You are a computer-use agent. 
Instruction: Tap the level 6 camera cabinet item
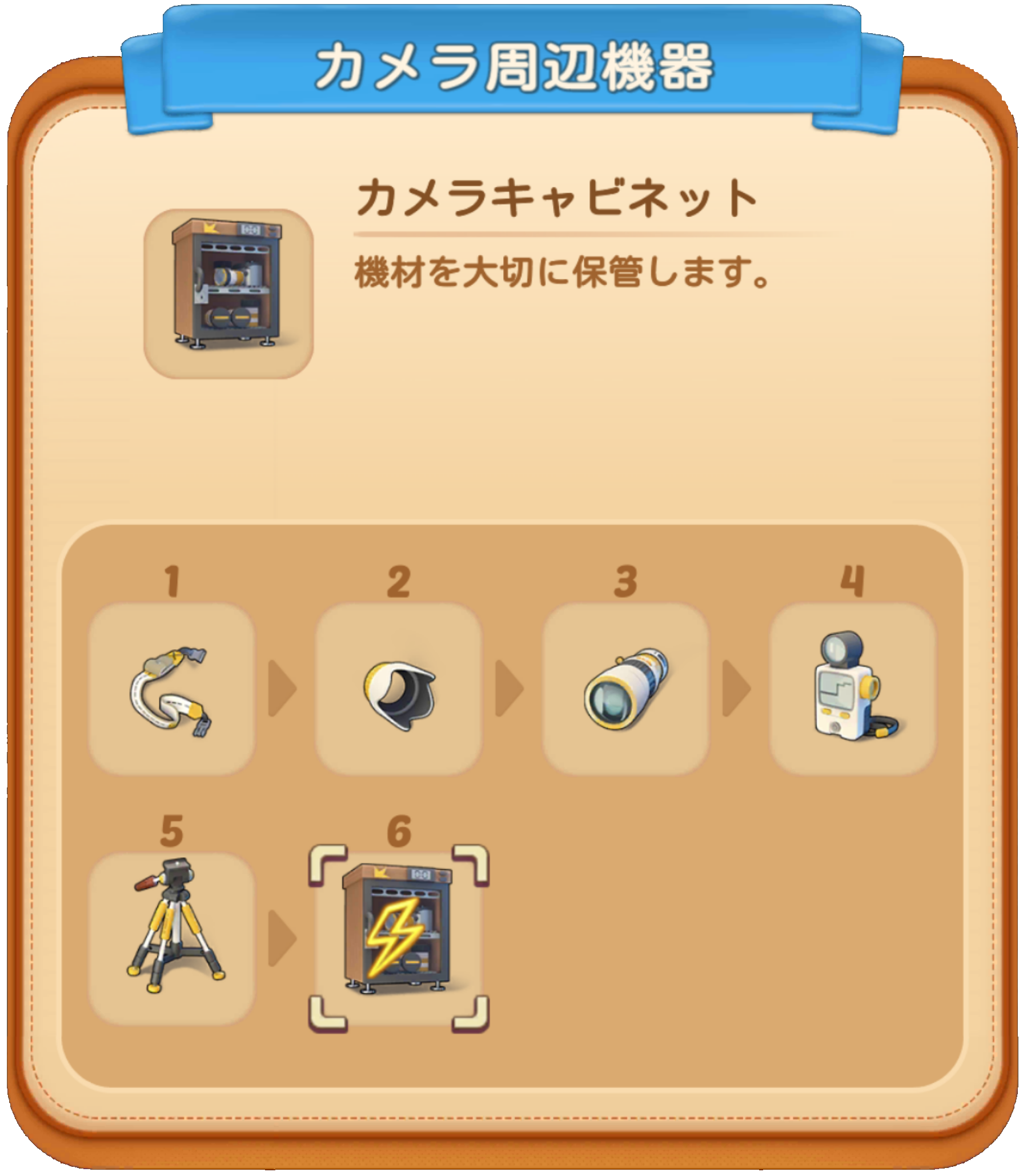[x=398, y=938]
